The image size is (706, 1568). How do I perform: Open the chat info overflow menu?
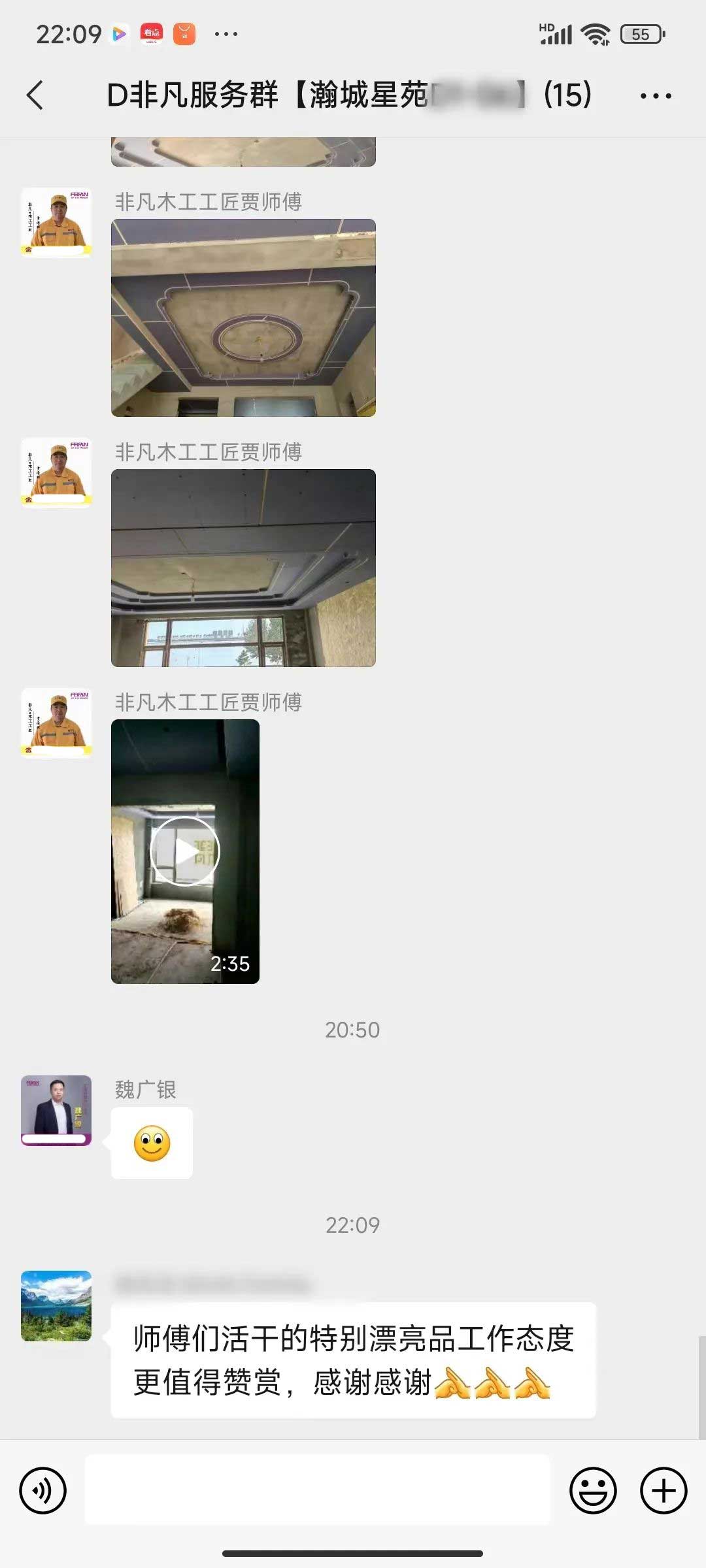click(x=655, y=96)
